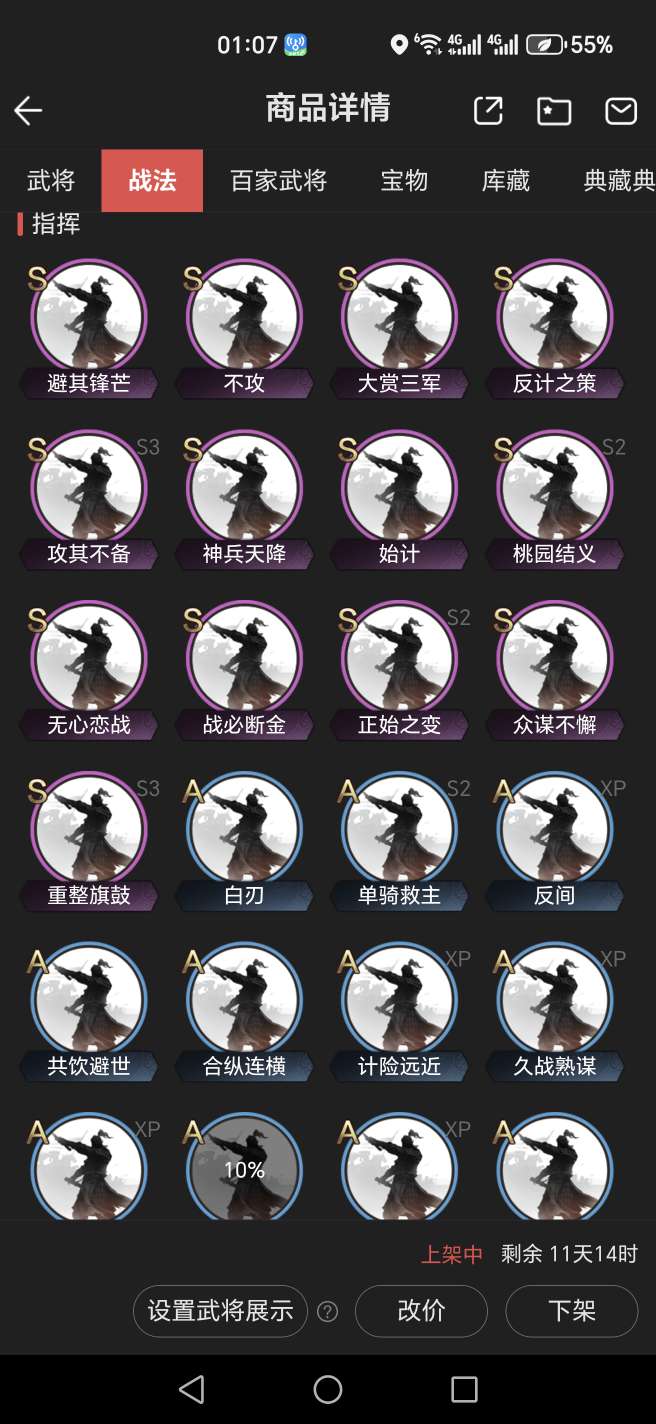View details for 桃园结义 tactic
The width and height of the screenshot is (656, 1424).
coord(554,500)
